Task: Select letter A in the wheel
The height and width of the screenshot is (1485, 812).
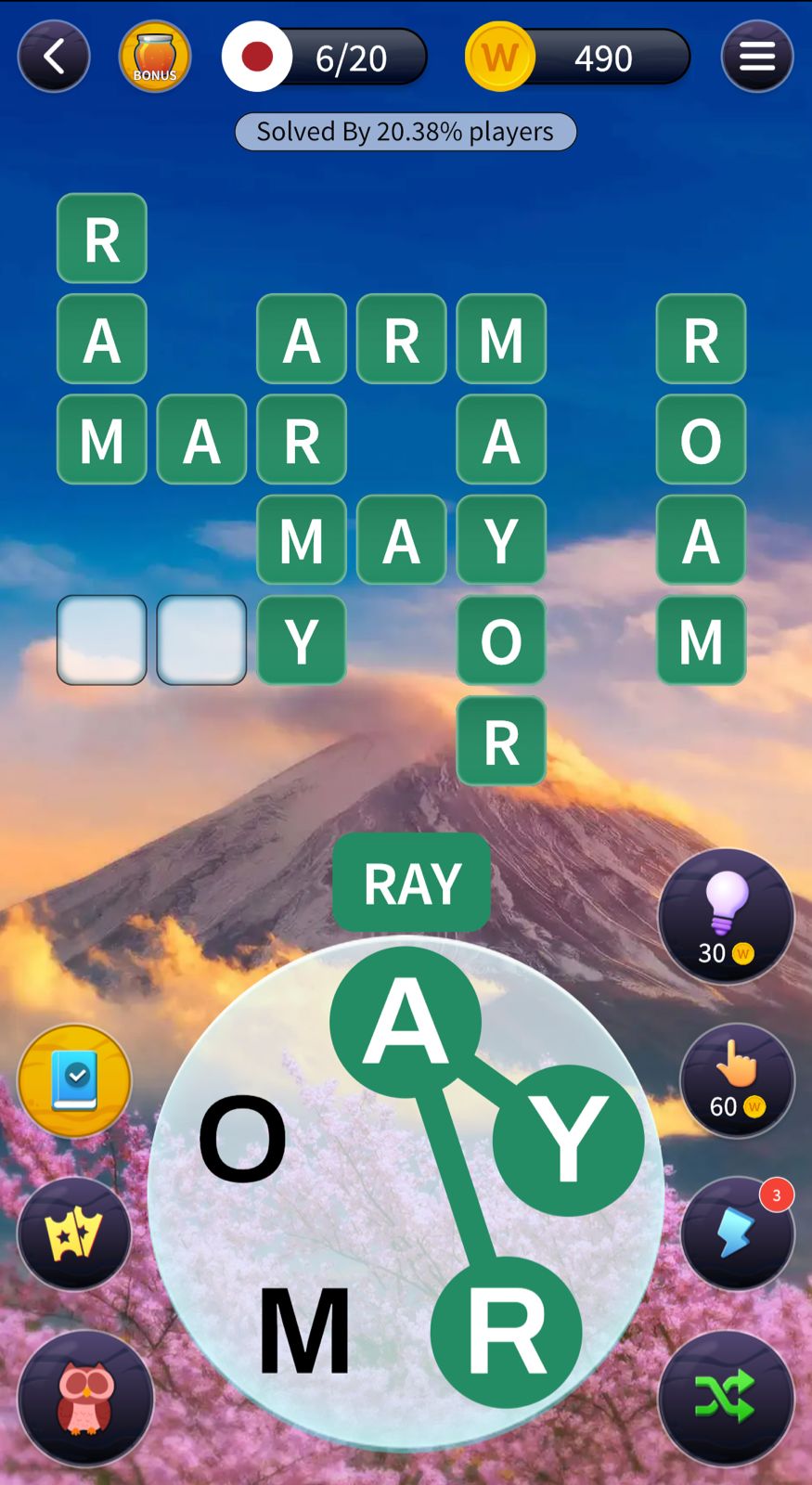Action: pos(406,1022)
